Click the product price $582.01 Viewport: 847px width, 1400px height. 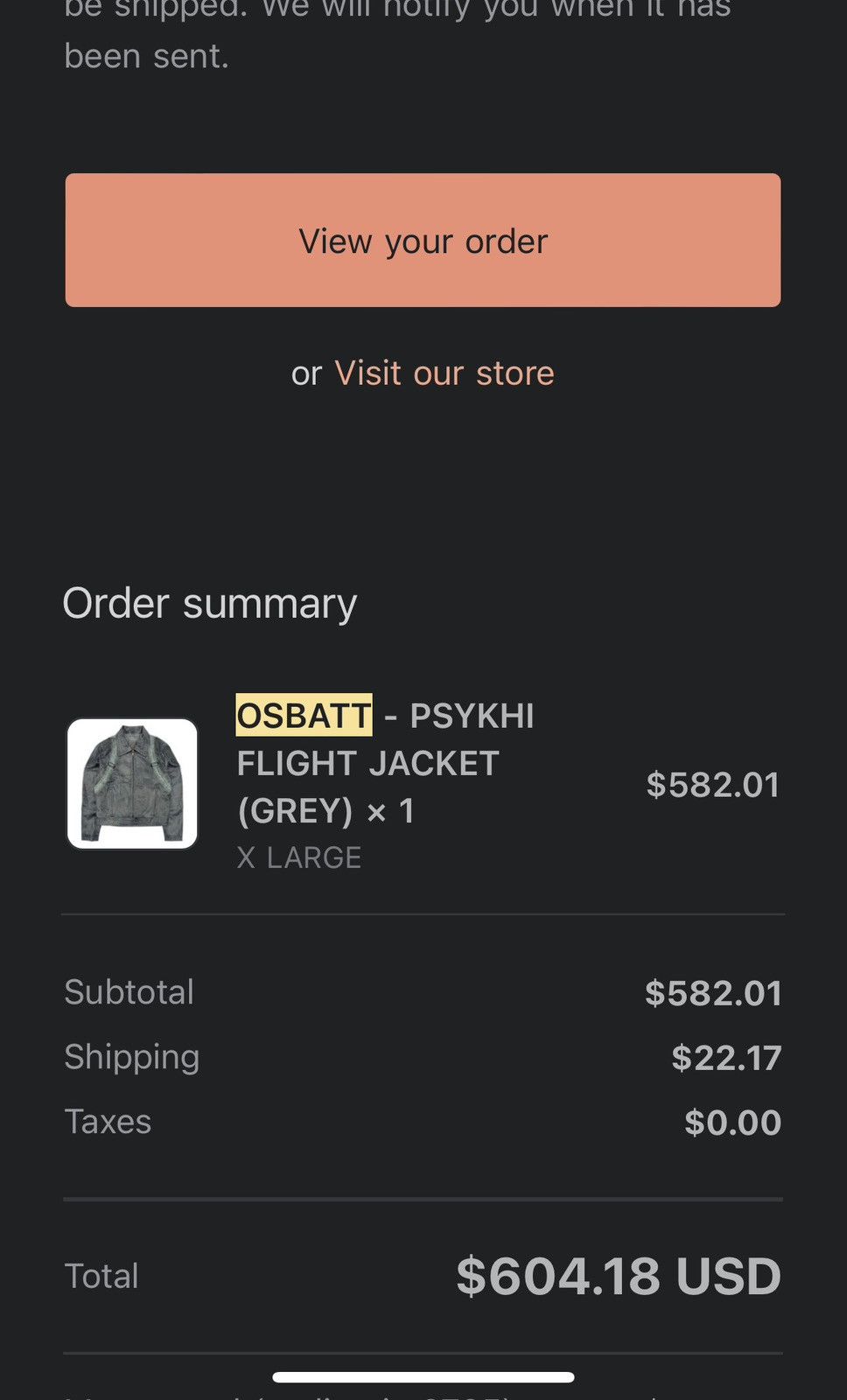pos(713,785)
